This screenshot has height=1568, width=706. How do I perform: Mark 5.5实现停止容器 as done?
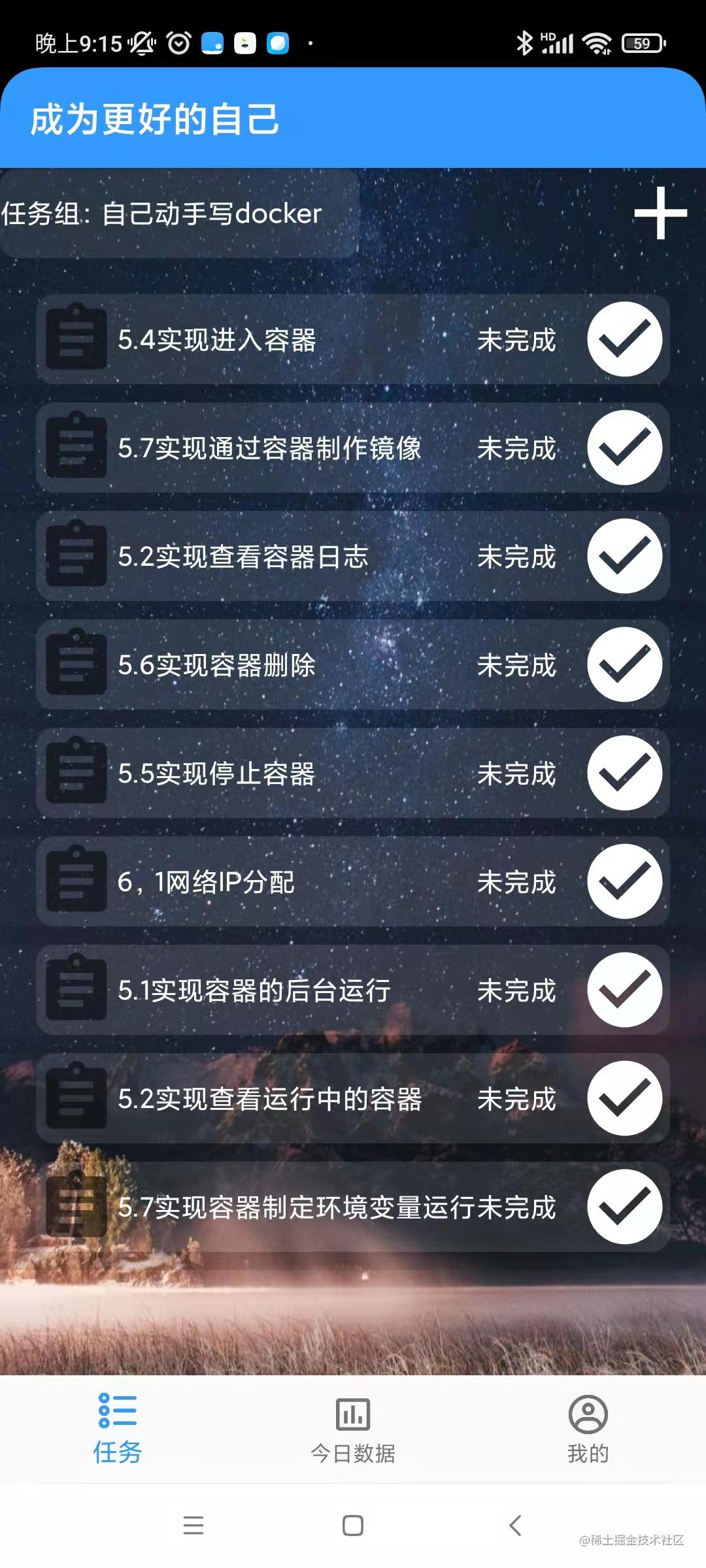click(x=624, y=773)
